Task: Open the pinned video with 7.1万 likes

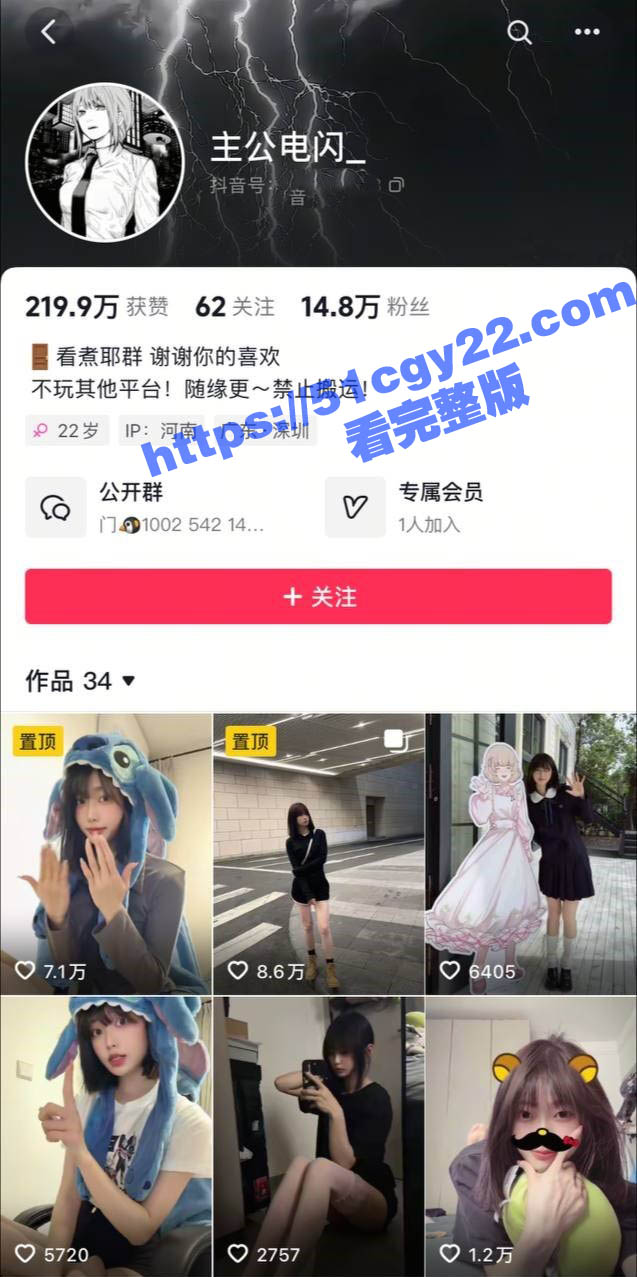Action: pos(105,853)
